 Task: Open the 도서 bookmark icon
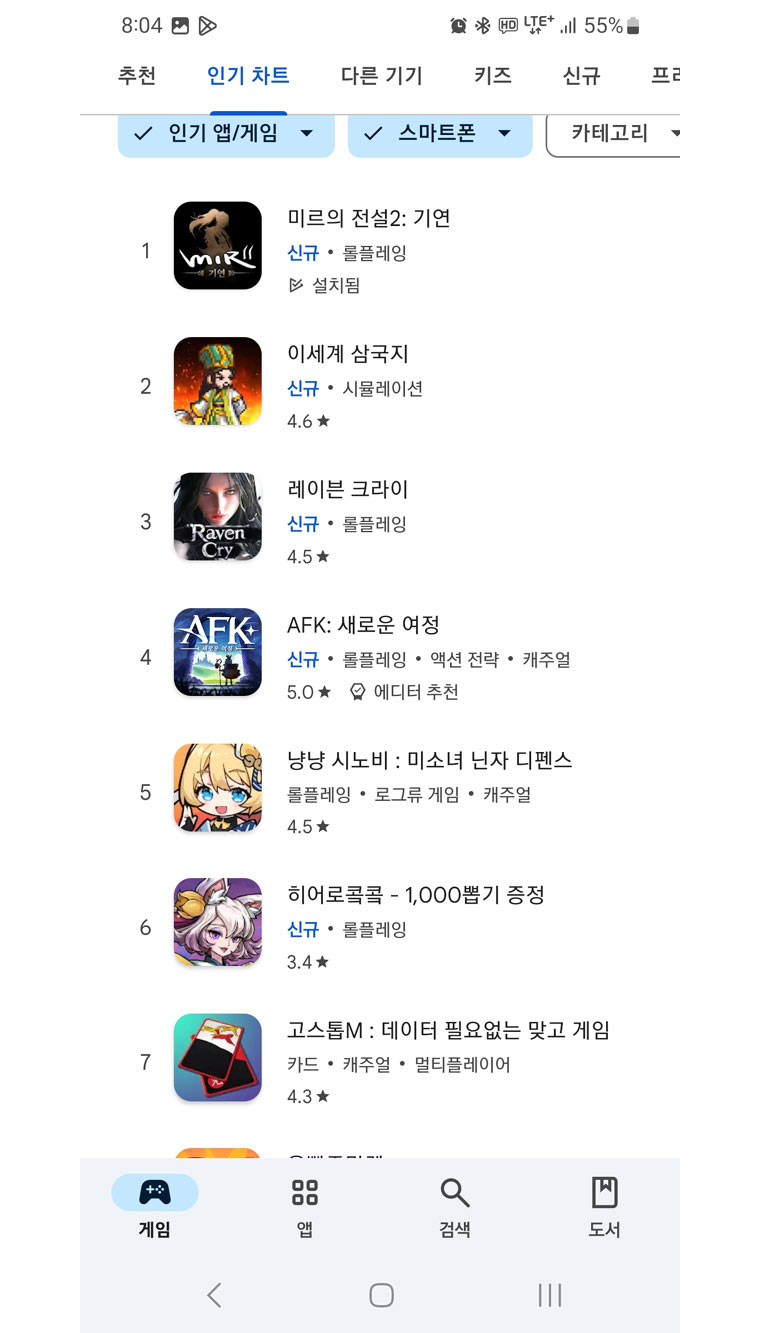point(604,1192)
